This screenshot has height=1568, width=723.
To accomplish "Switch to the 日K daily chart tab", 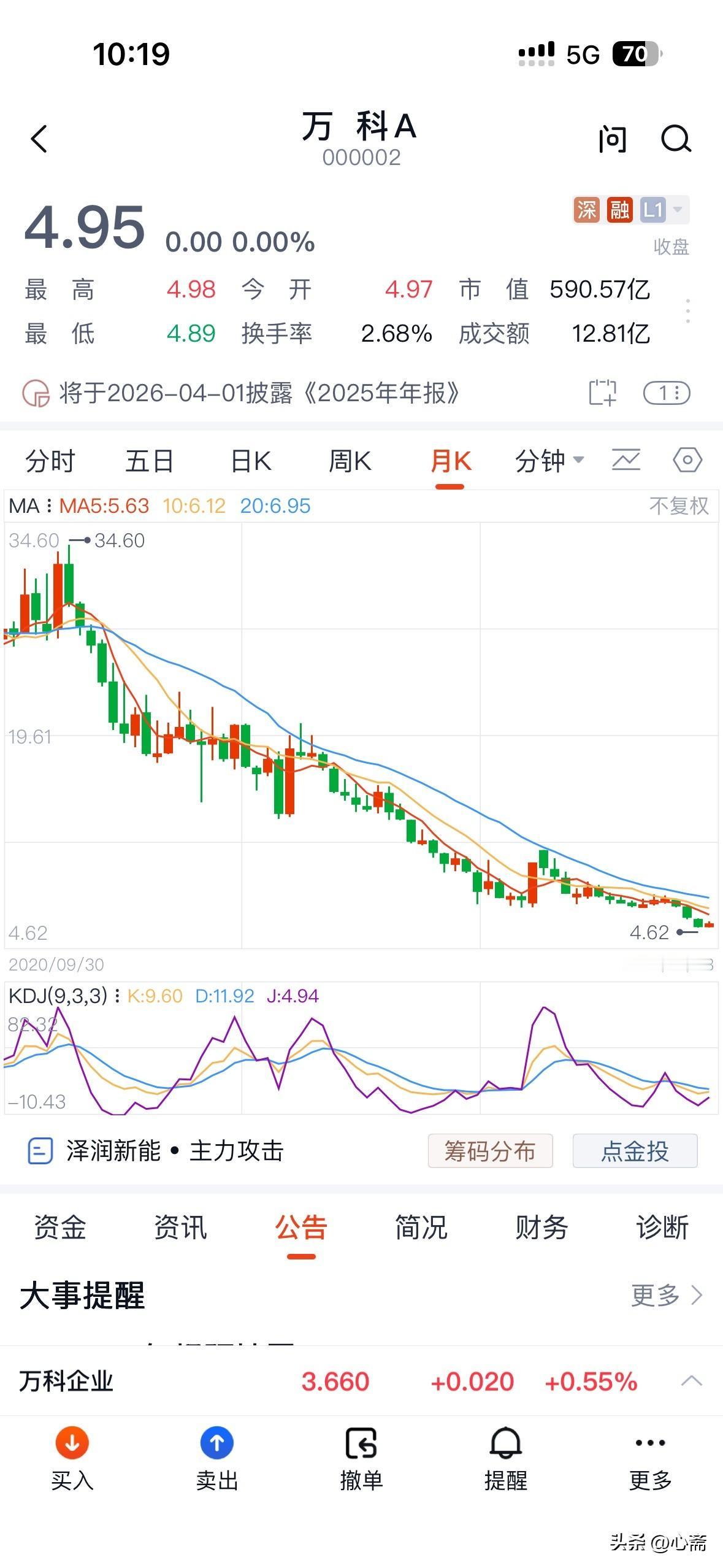I will 250,461.
